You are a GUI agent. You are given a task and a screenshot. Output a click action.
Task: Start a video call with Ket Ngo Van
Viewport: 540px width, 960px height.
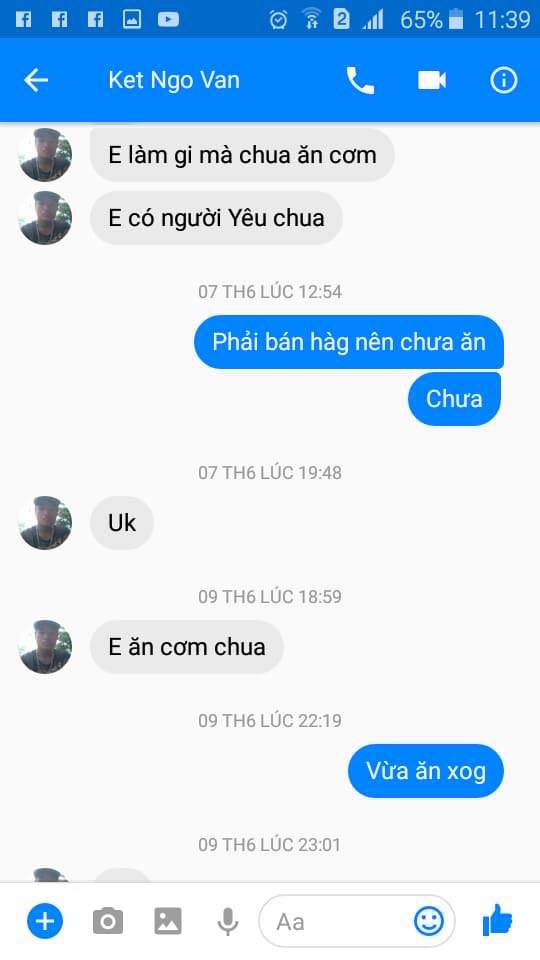tap(432, 80)
